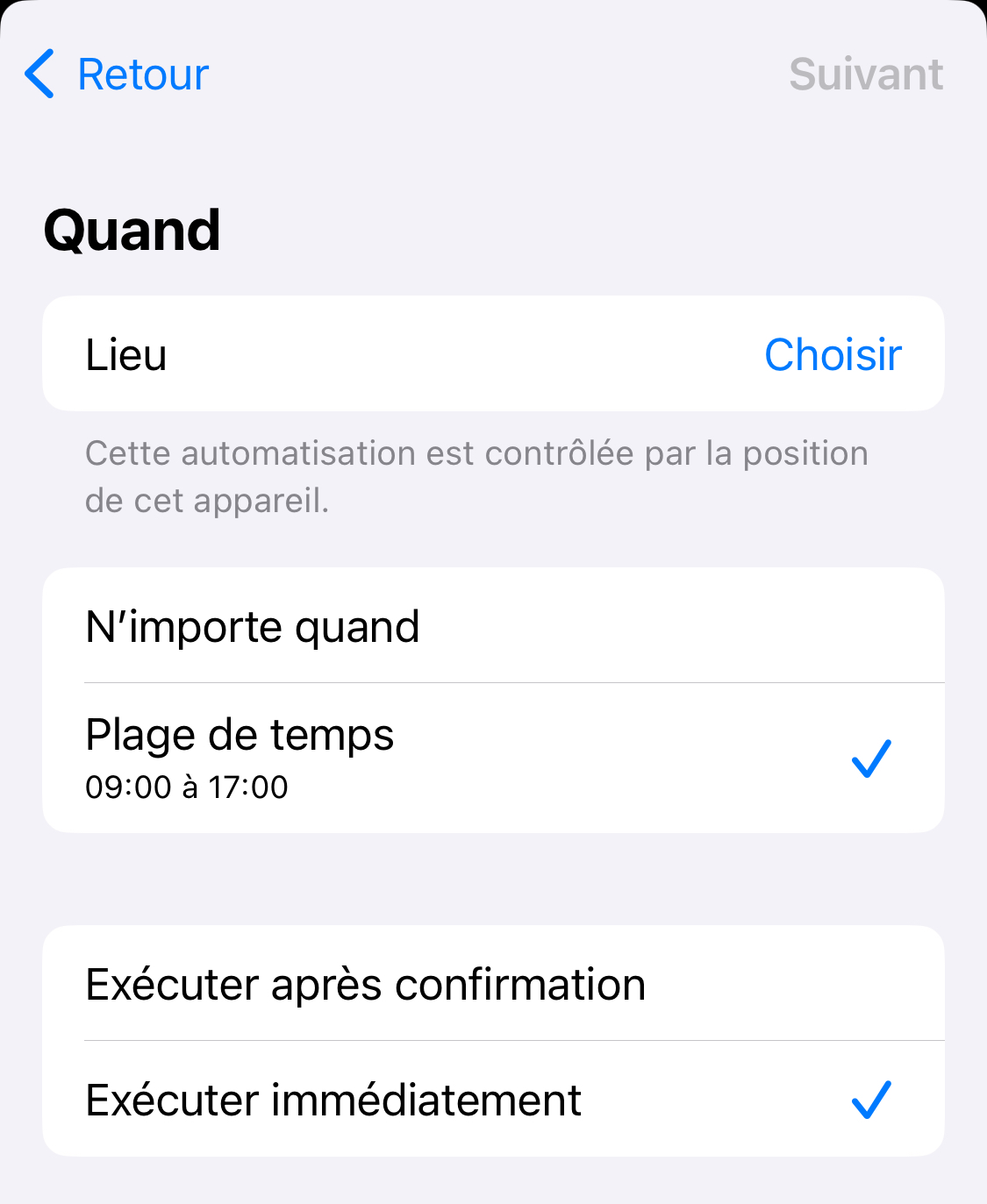Tap Choisir to pick a location

[x=832, y=355]
